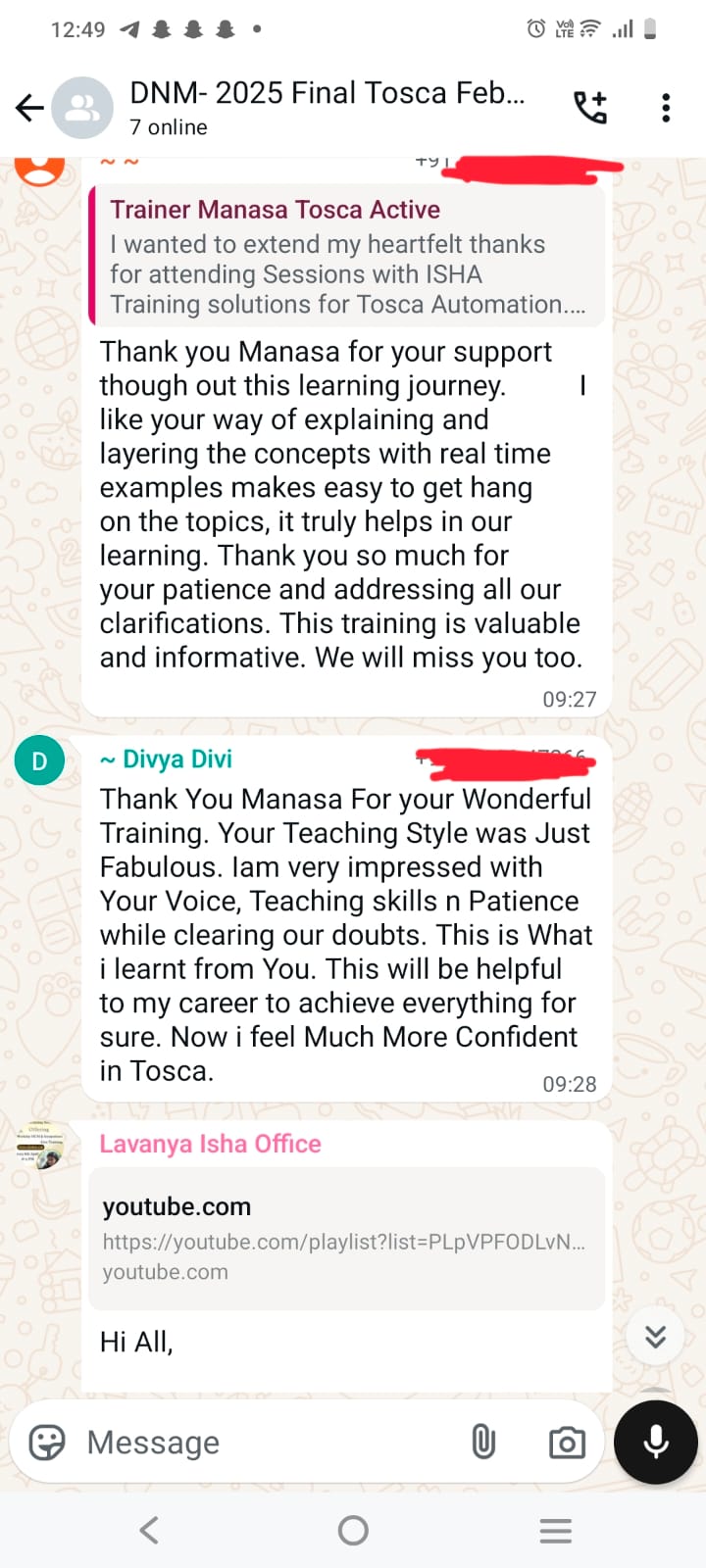Record a voice message
The height and width of the screenshot is (1568, 706).
(656, 1443)
